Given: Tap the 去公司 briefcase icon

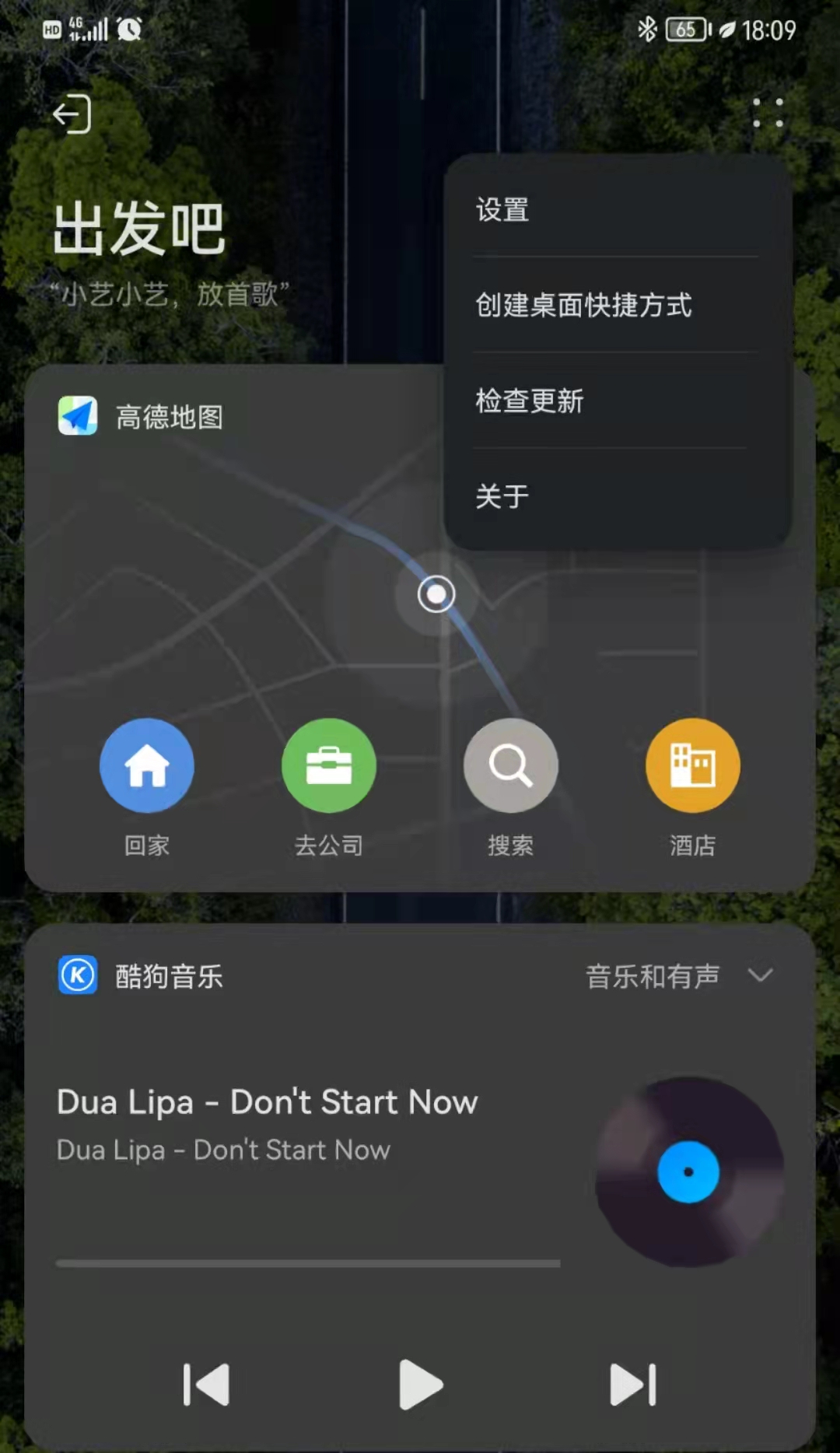Looking at the screenshot, I should pyautogui.click(x=328, y=765).
